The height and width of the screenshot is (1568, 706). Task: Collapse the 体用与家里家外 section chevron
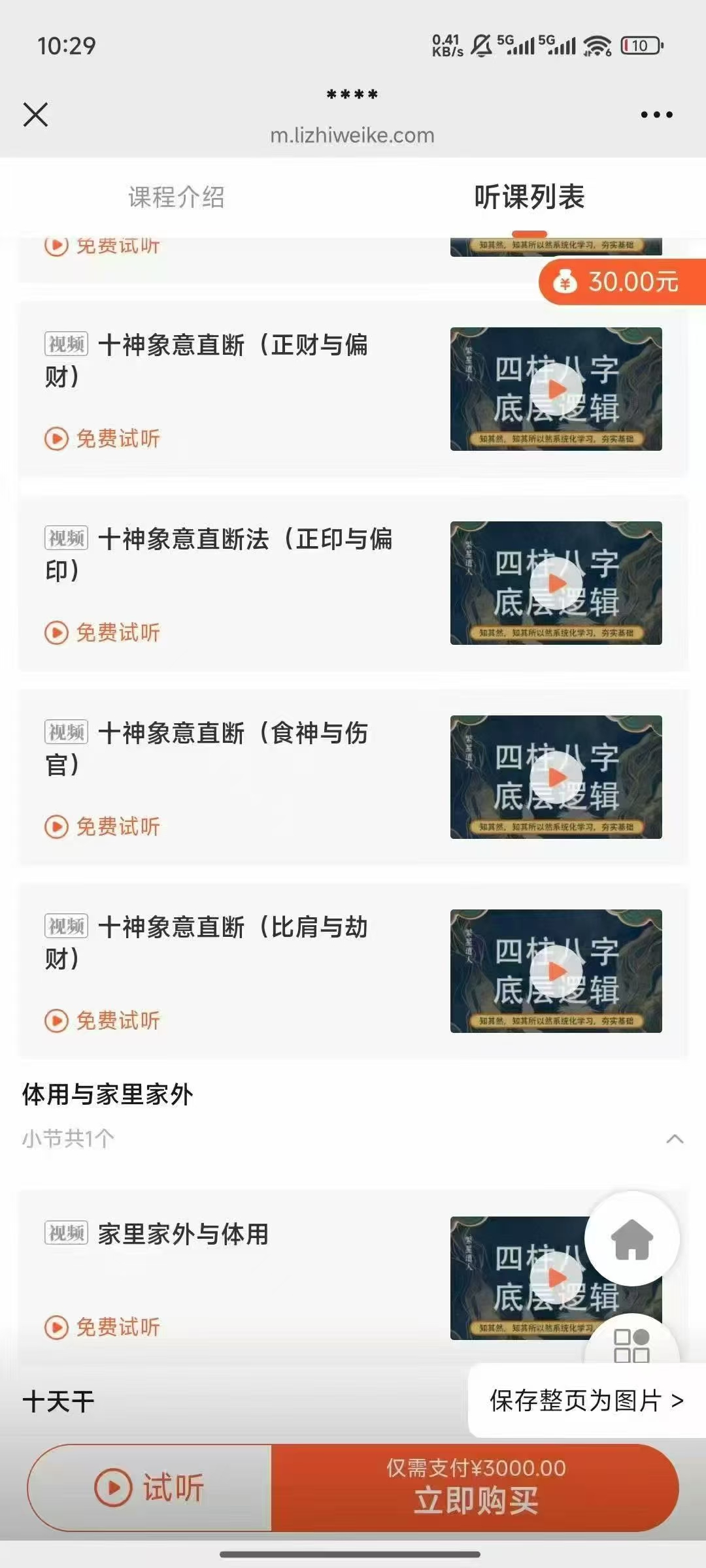click(675, 1139)
